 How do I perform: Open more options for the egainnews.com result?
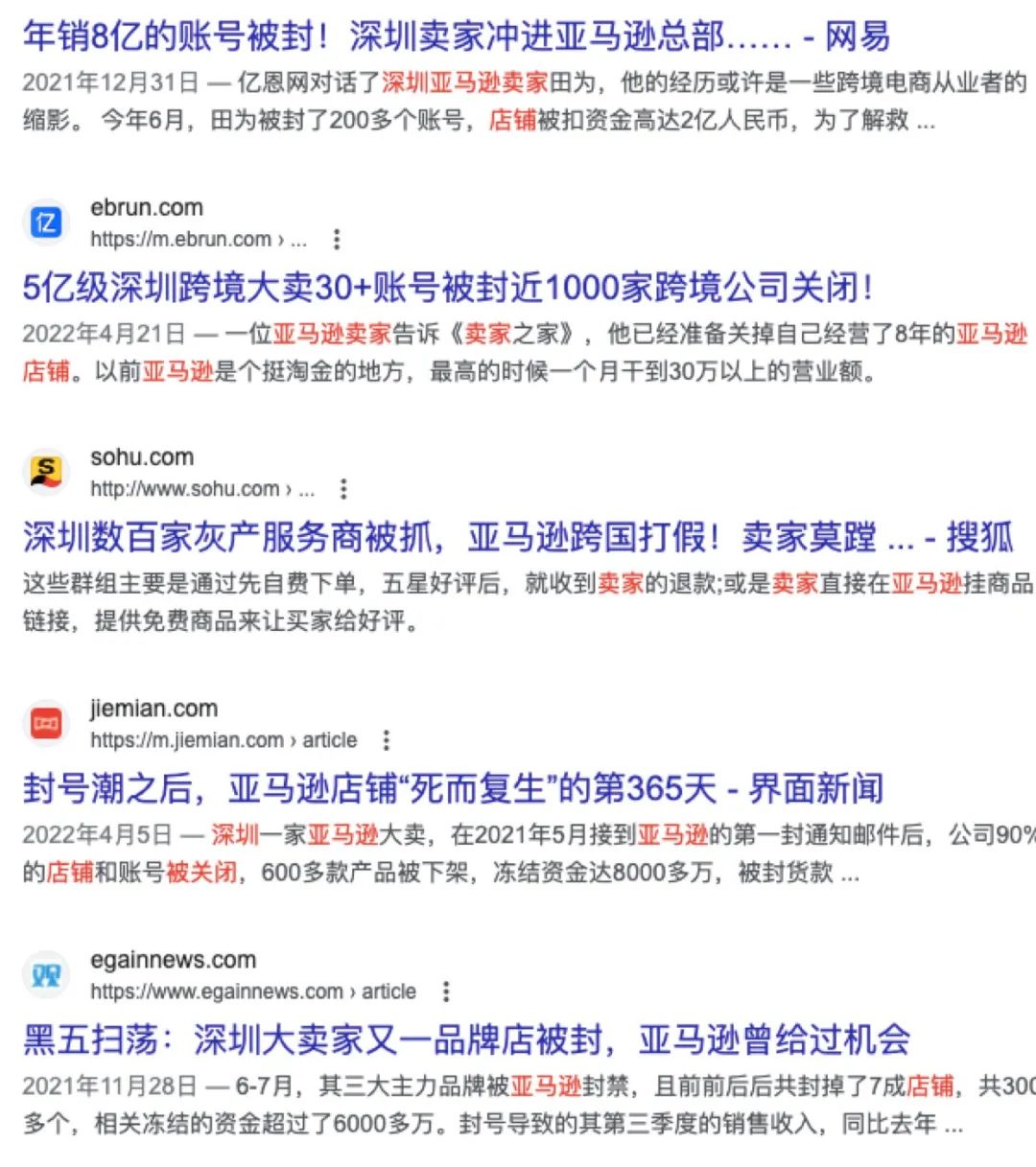click(x=445, y=992)
